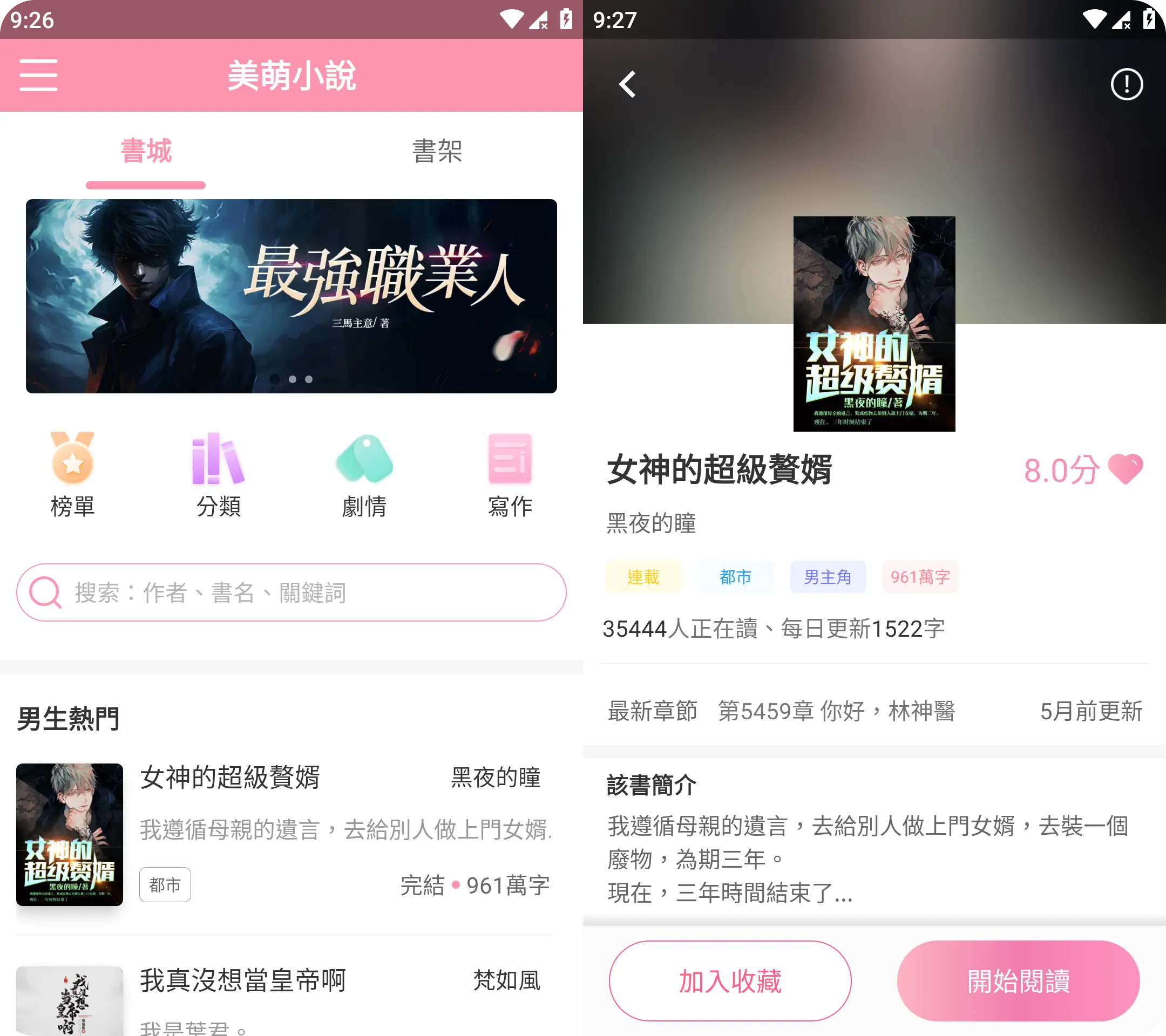This screenshot has width=1166, height=1036.
Task: Tap the heart icon next to 8.0分
Action: click(x=1124, y=469)
